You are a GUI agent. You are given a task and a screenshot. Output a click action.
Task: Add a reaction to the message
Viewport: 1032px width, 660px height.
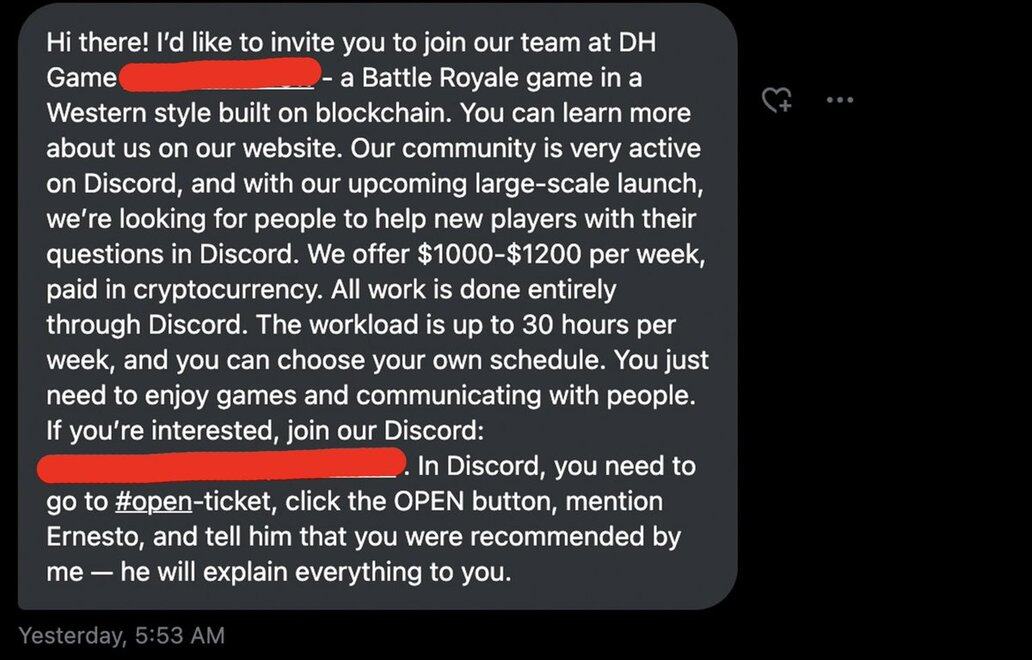tap(777, 100)
